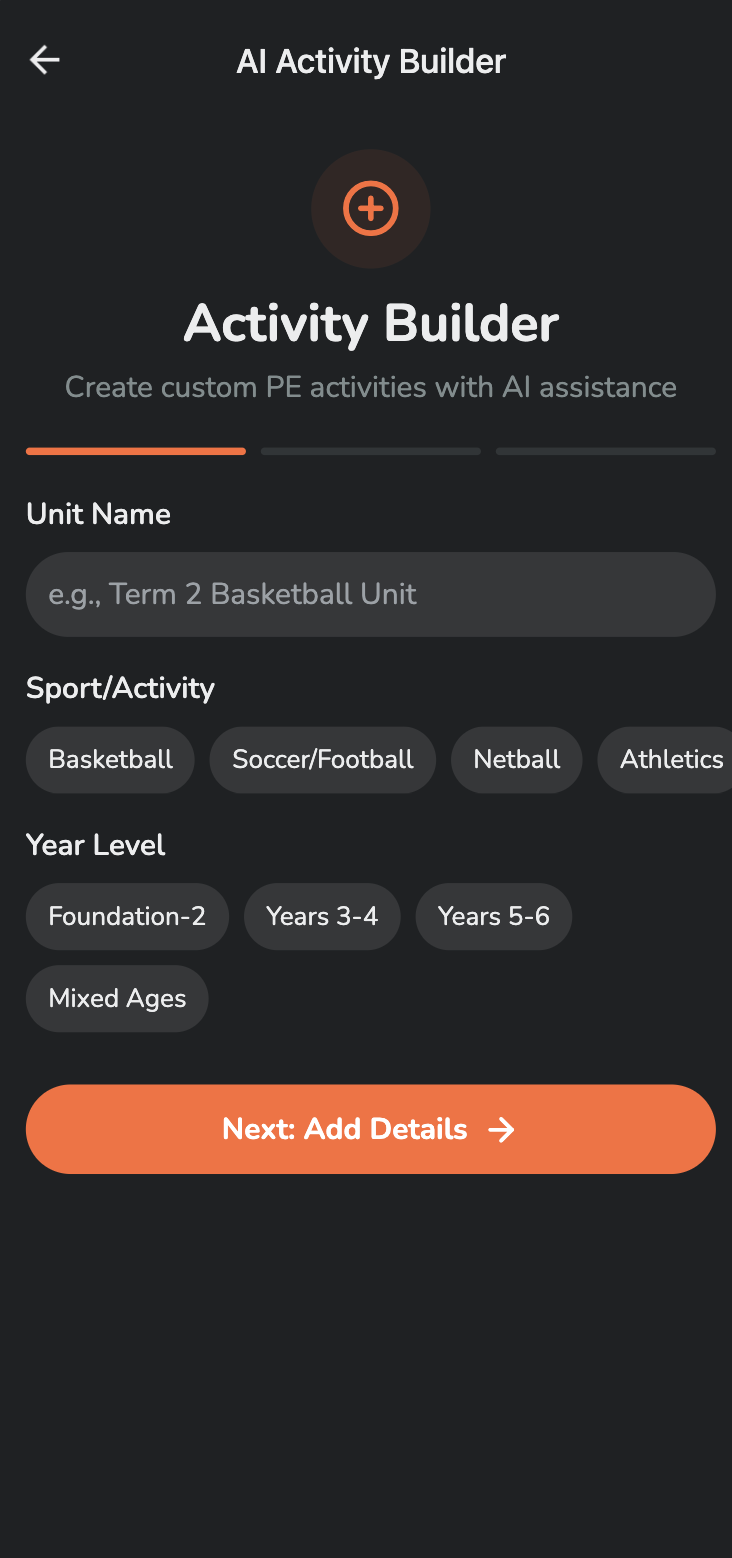Select the Basketball sport chip
Image resolution: width=732 pixels, height=1558 pixels.
(110, 759)
